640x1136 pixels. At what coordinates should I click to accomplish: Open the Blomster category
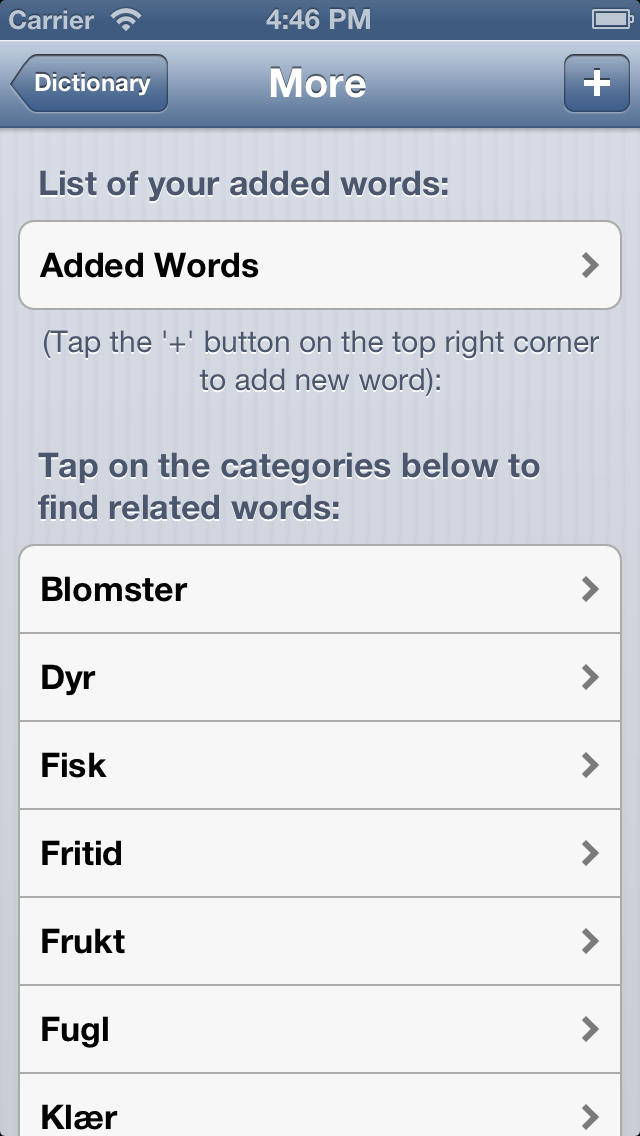[320, 589]
